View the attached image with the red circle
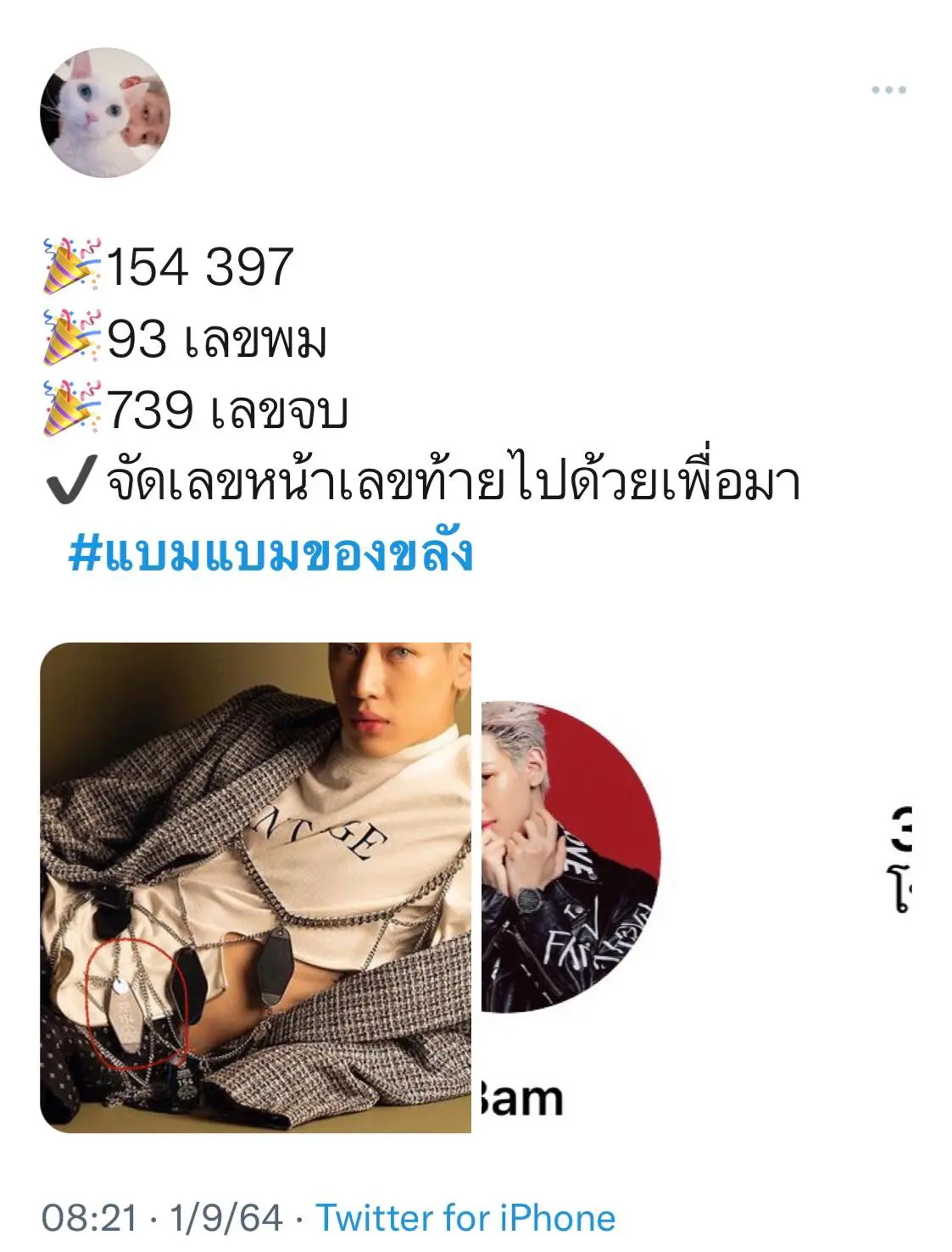The height and width of the screenshot is (1252, 952). (571, 857)
